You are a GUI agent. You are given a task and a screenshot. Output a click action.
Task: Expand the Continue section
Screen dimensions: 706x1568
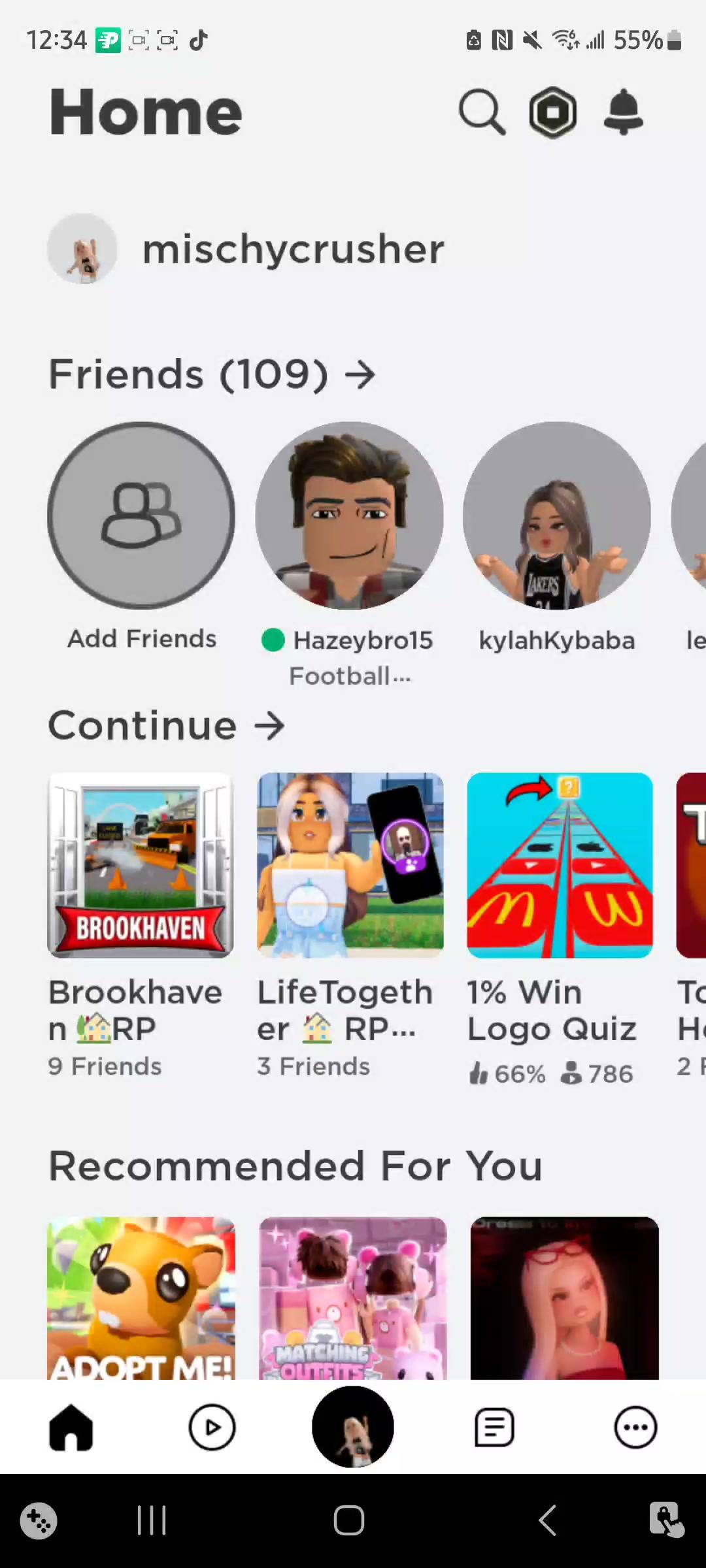tap(167, 725)
